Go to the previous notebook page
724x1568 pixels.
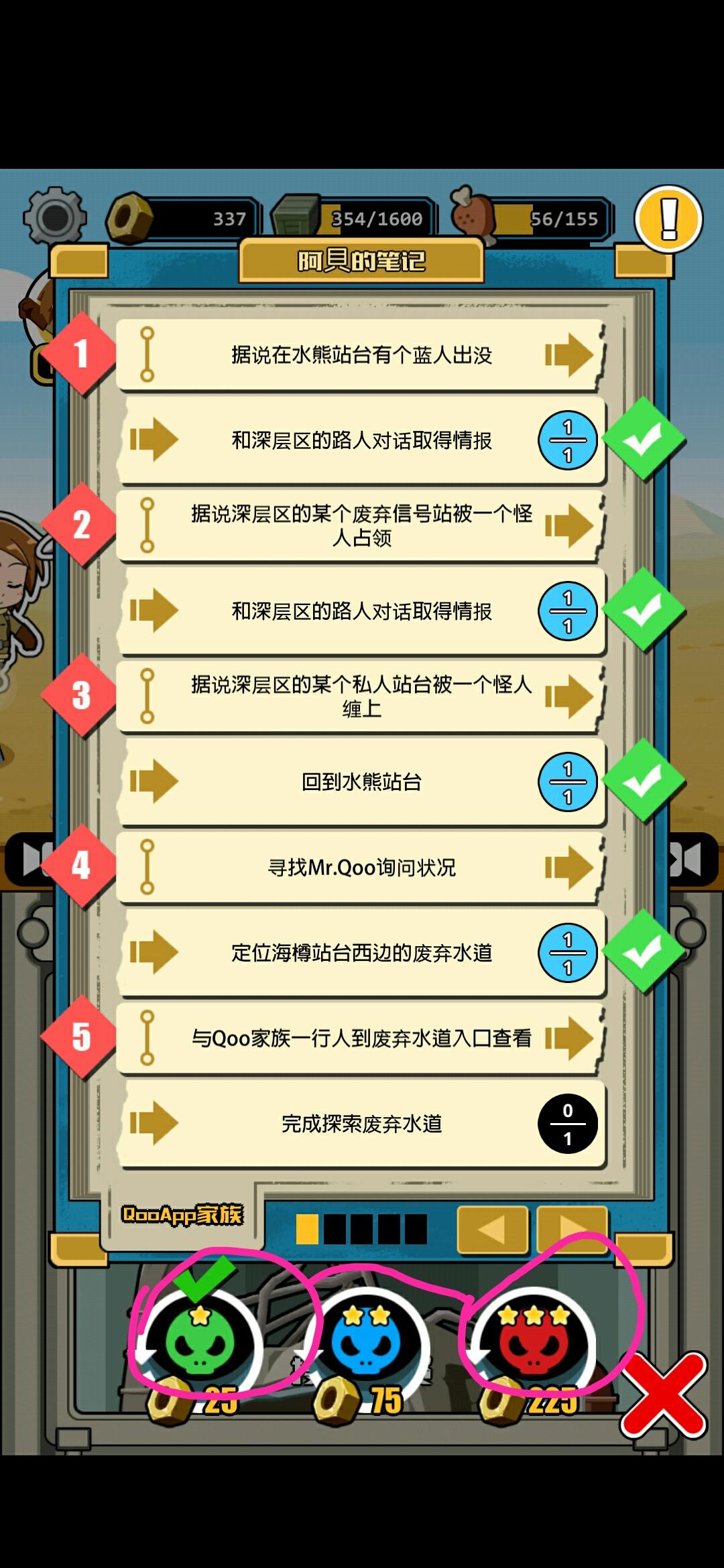pos(492,1230)
